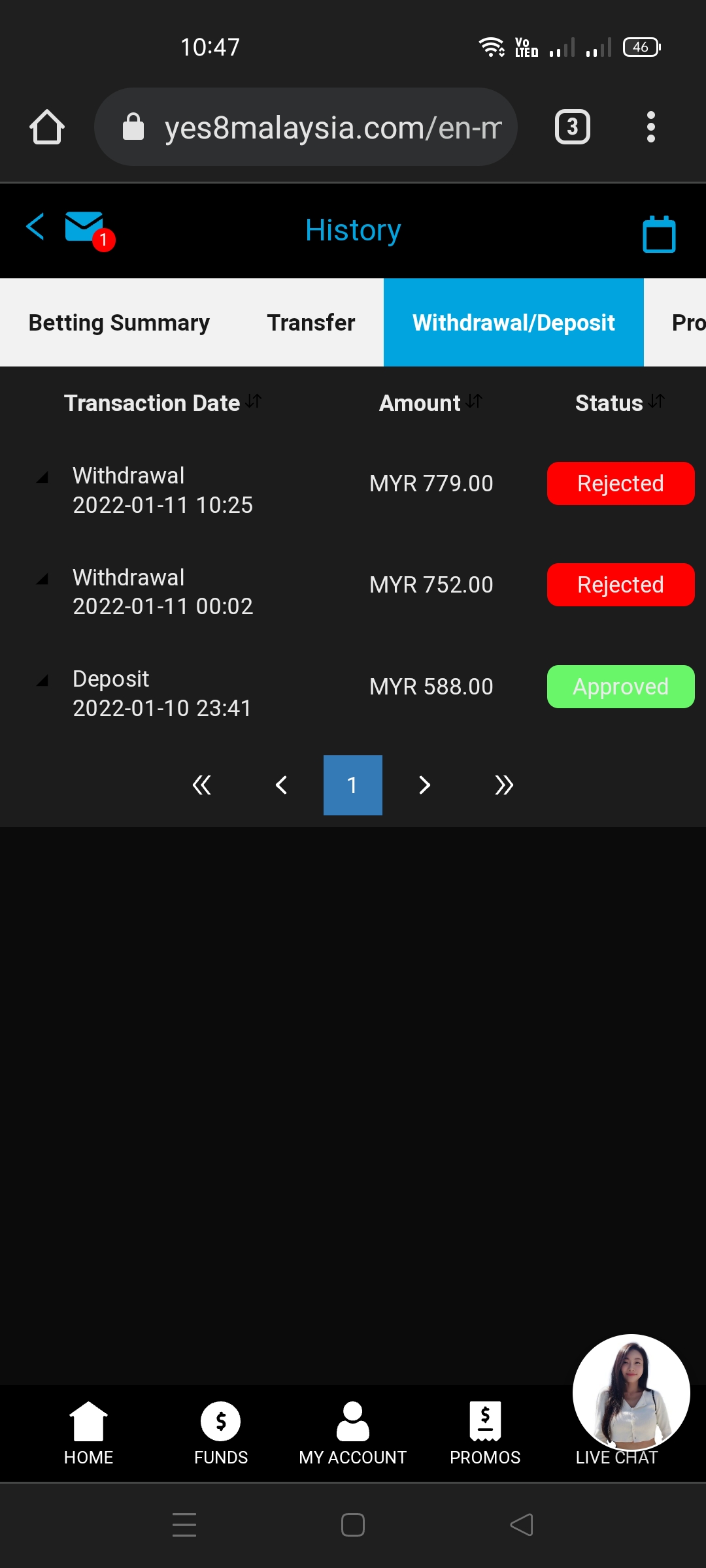The height and width of the screenshot is (1568, 706).
Task: Go back using the blue arrow
Action: click(35, 227)
